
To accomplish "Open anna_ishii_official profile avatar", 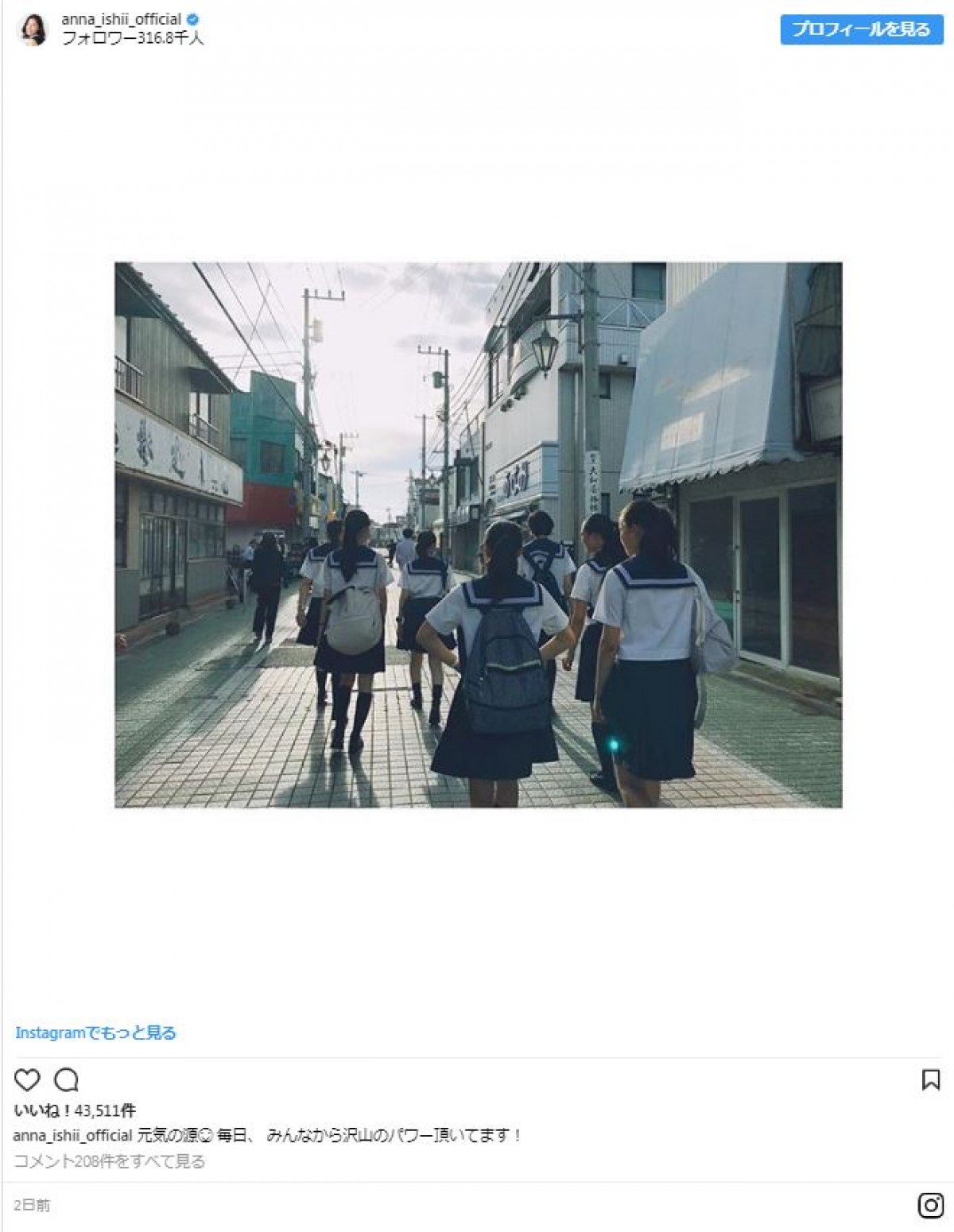I will click(x=33, y=29).
